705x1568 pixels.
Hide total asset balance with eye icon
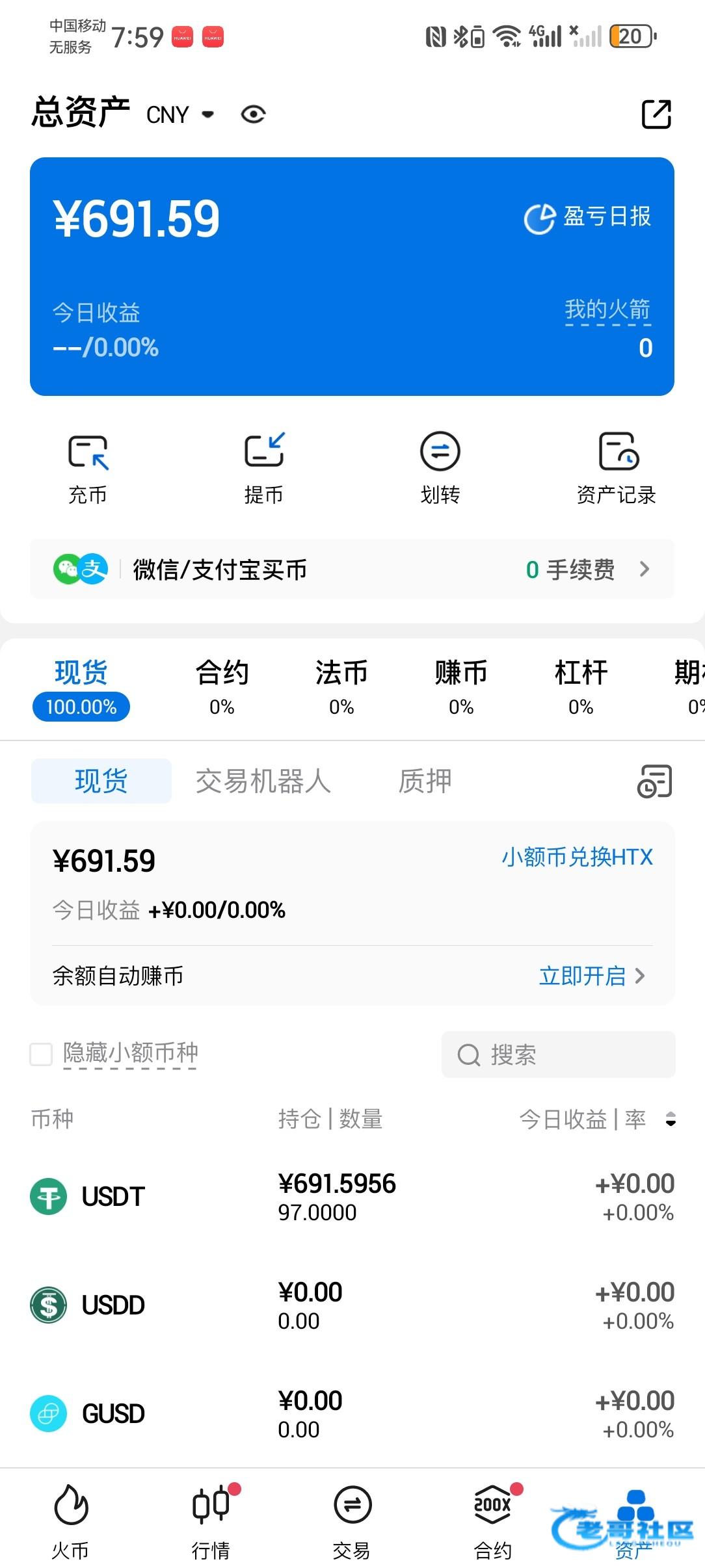(x=253, y=115)
